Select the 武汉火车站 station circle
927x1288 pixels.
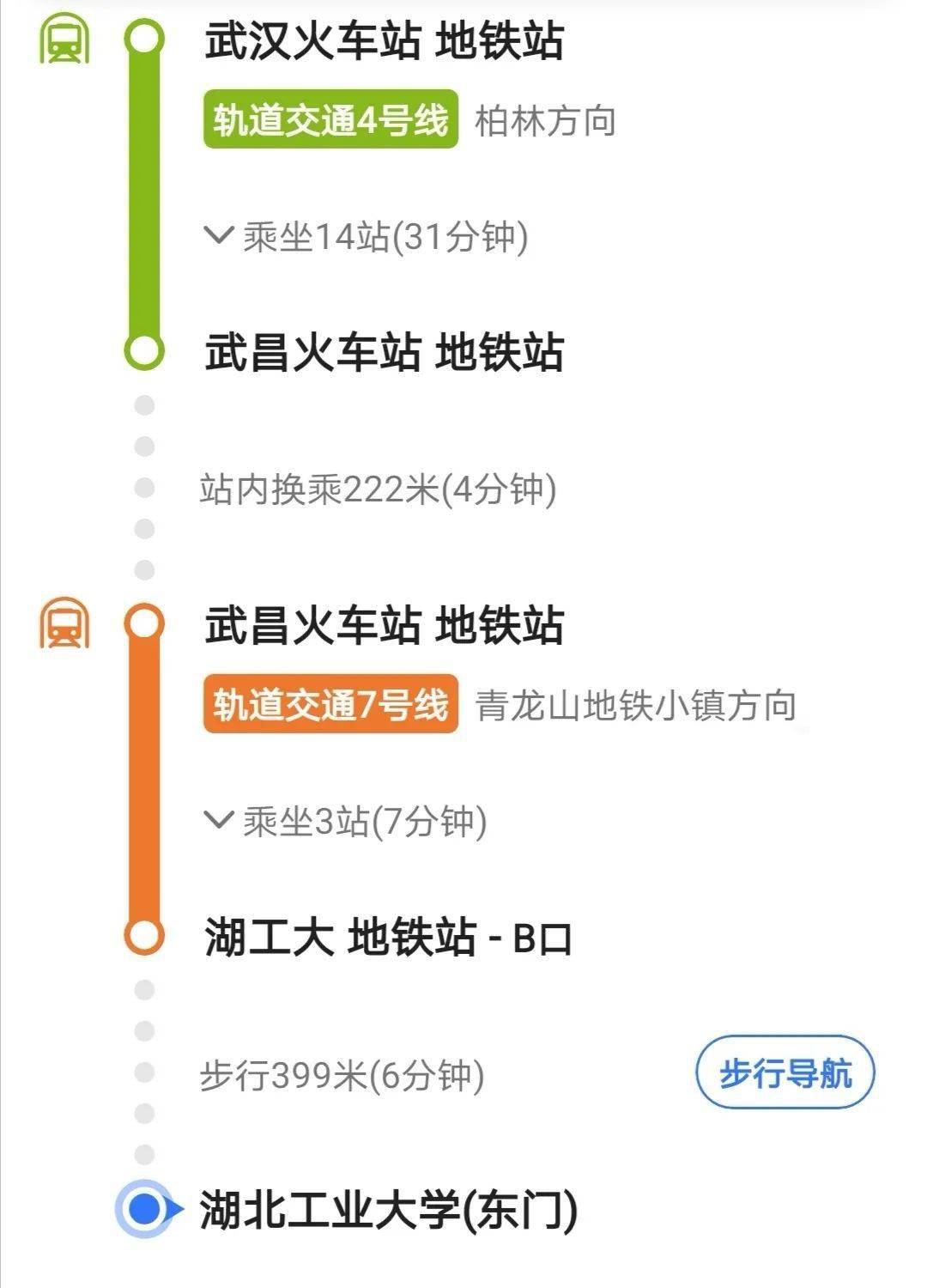coord(143,36)
